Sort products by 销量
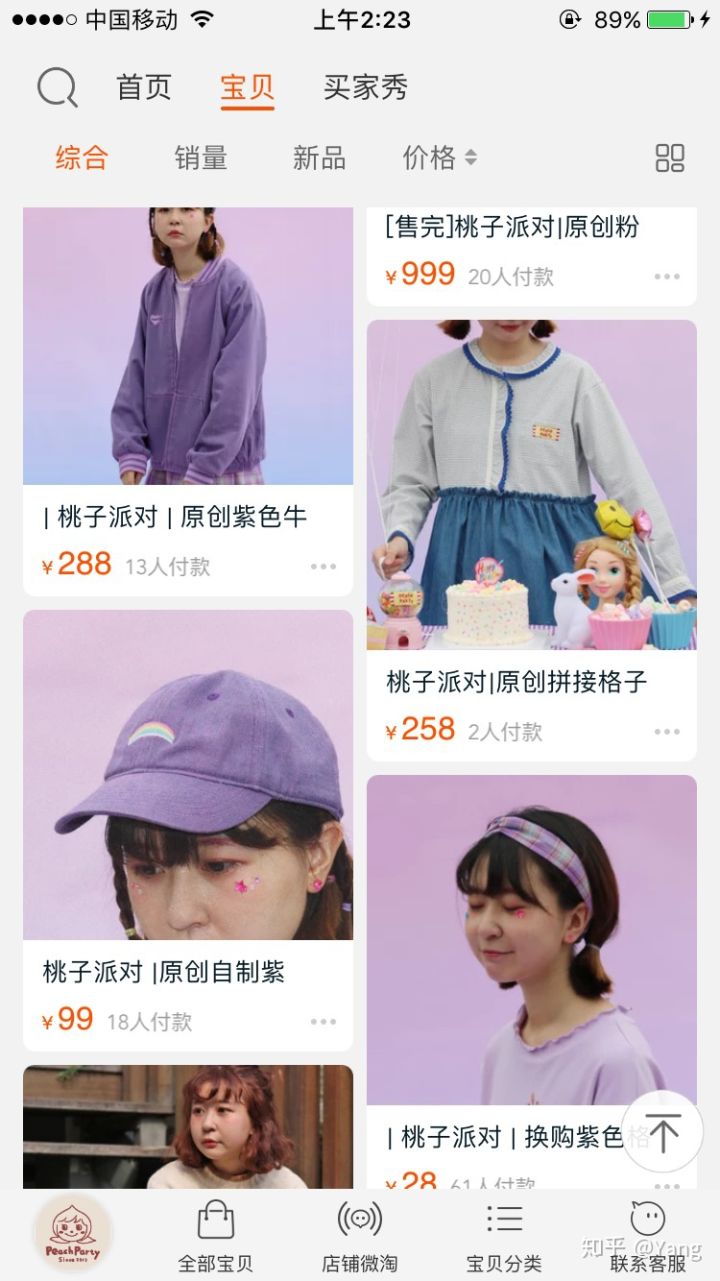Viewport: 720px width, 1281px height. 201,158
